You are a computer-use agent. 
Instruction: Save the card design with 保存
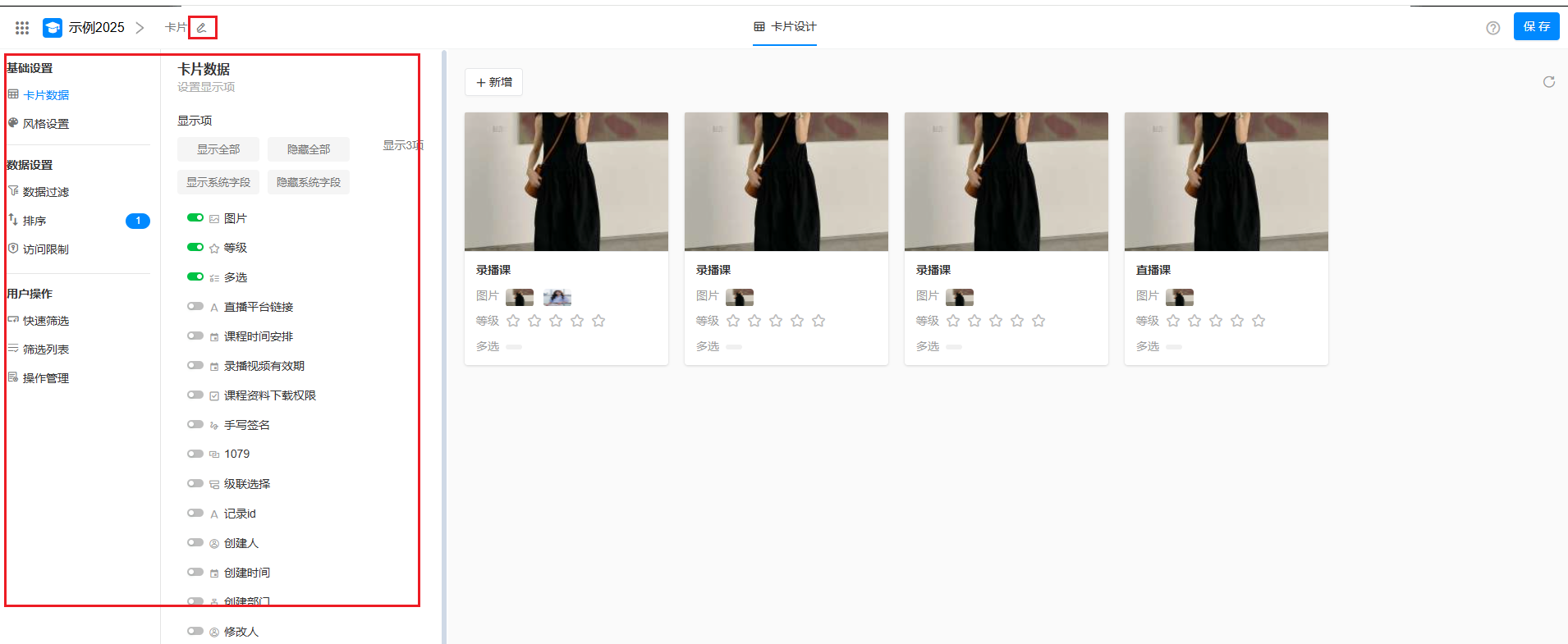[1536, 26]
